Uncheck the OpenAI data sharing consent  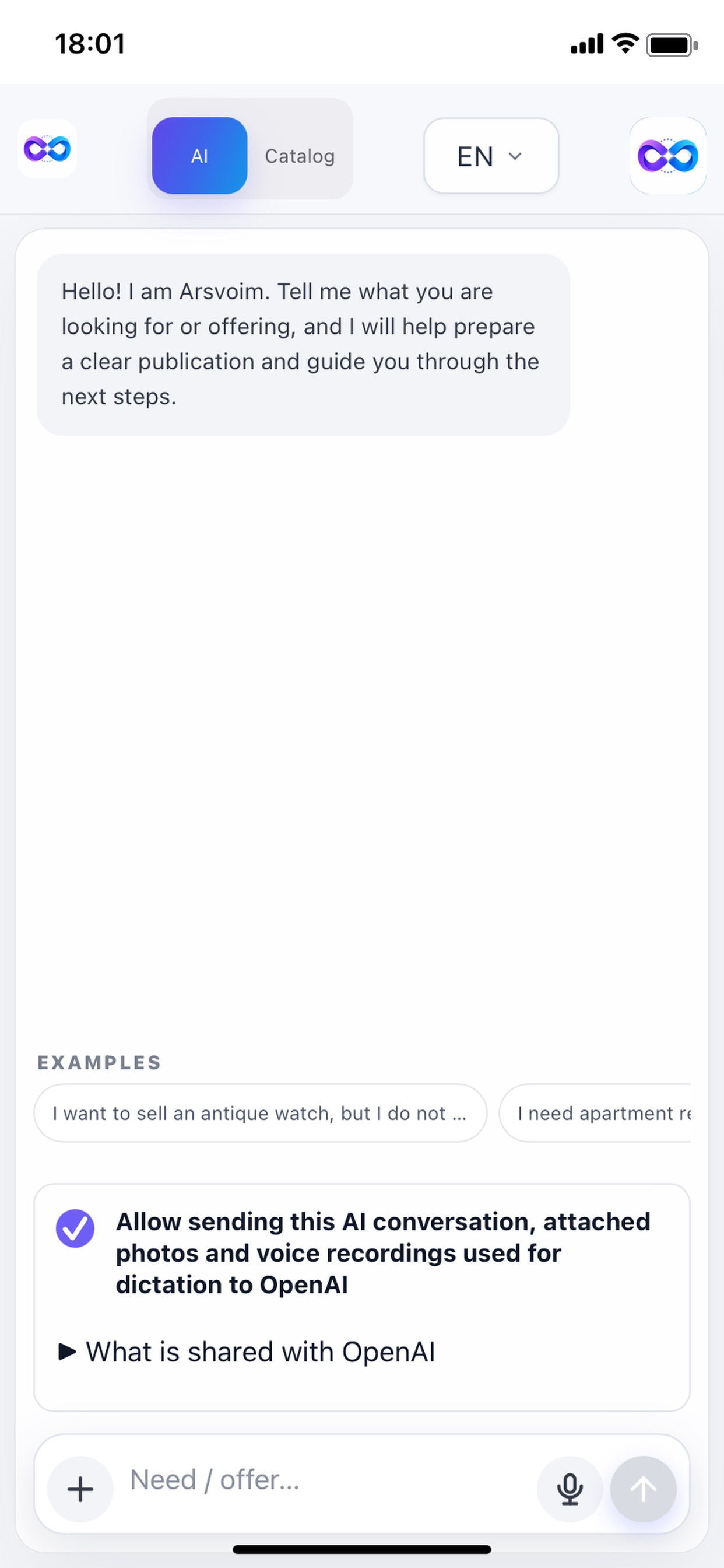tap(75, 1228)
